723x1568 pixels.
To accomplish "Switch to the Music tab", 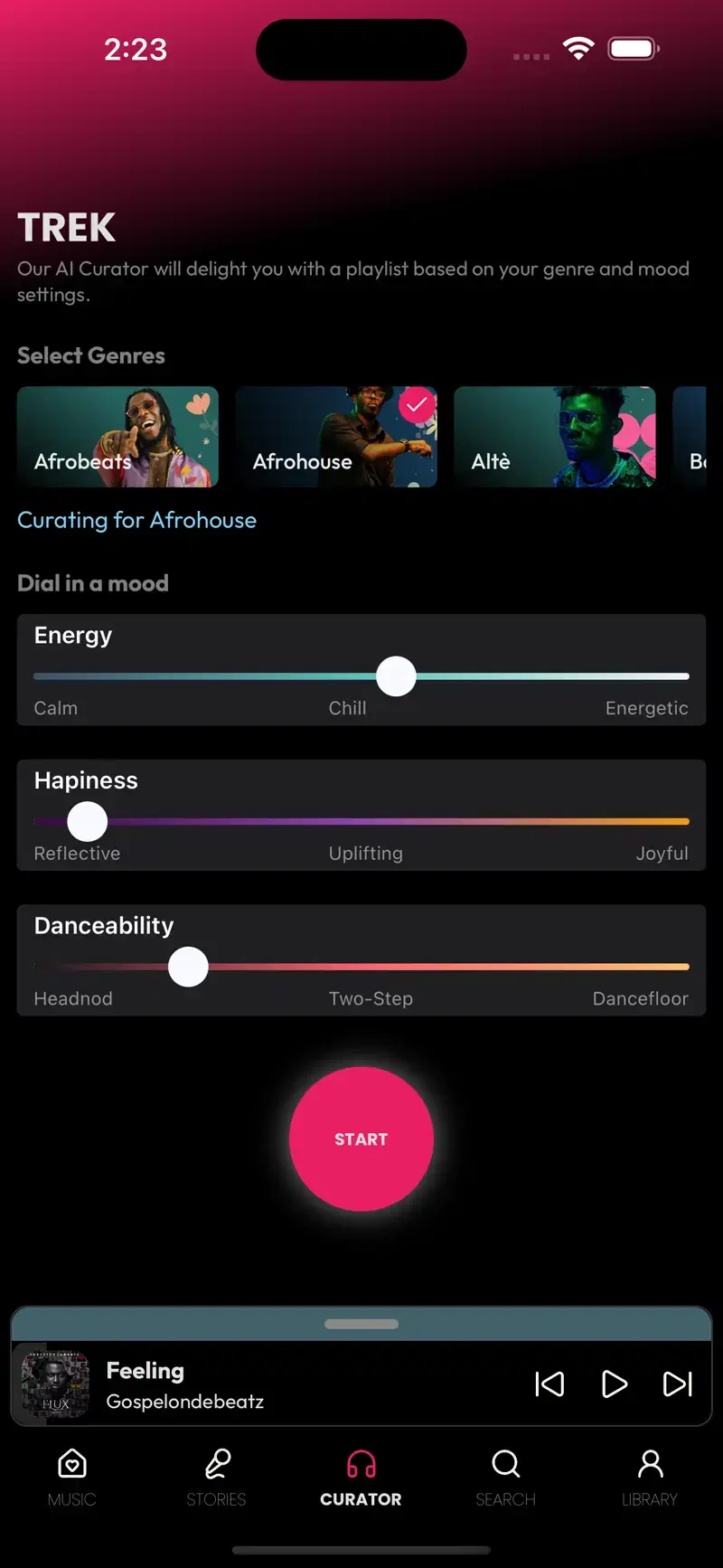I will tap(72, 1478).
